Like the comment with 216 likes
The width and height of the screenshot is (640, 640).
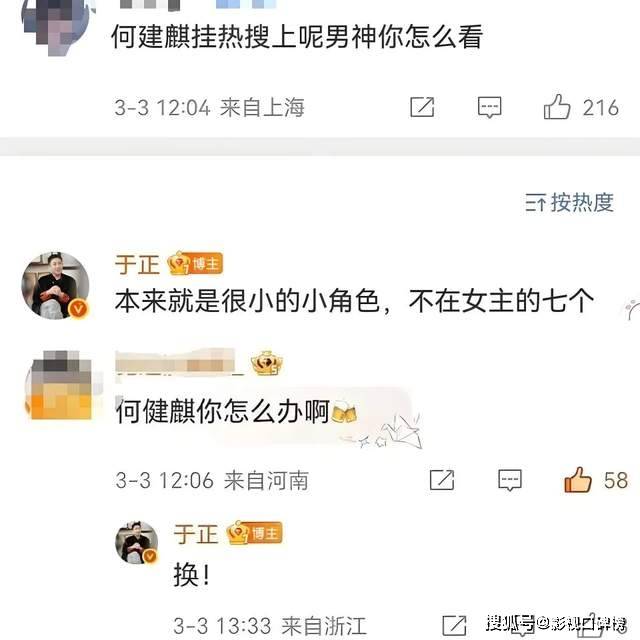point(557,107)
